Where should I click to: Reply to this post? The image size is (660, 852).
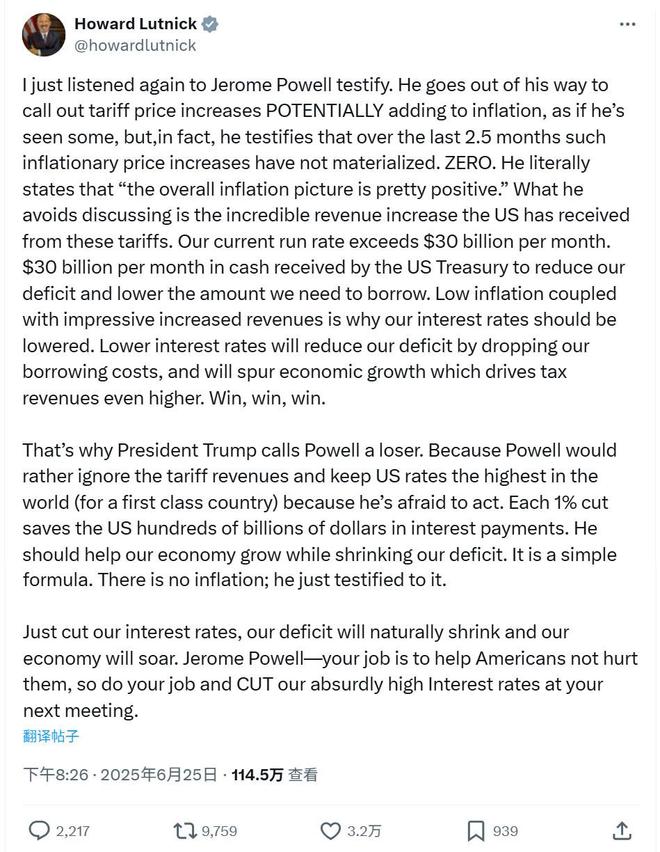40,831
